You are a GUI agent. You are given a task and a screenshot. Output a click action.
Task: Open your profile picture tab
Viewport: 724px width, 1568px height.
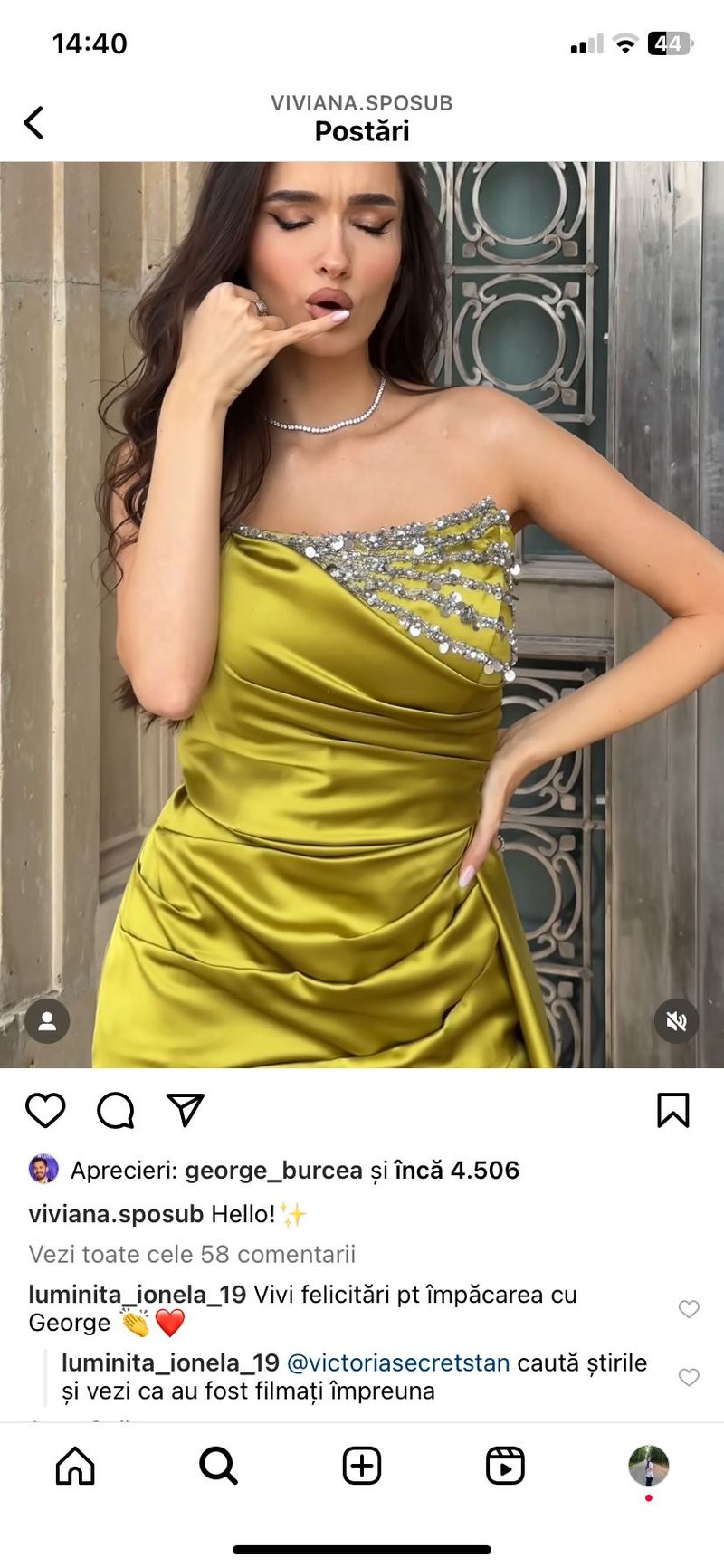(x=646, y=1465)
